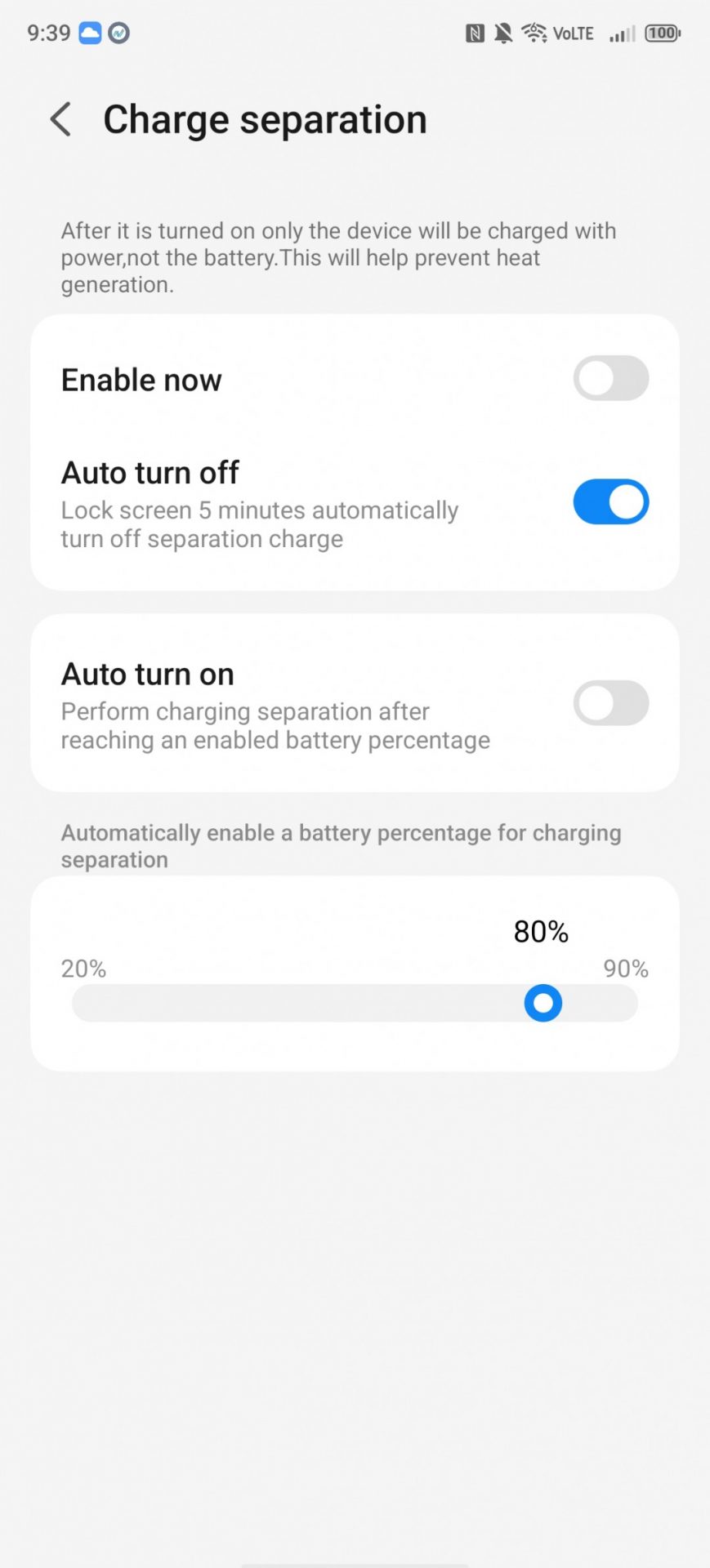Go back from Charge separation
The height and width of the screenshot is (1568, 710).
point(61,120)
